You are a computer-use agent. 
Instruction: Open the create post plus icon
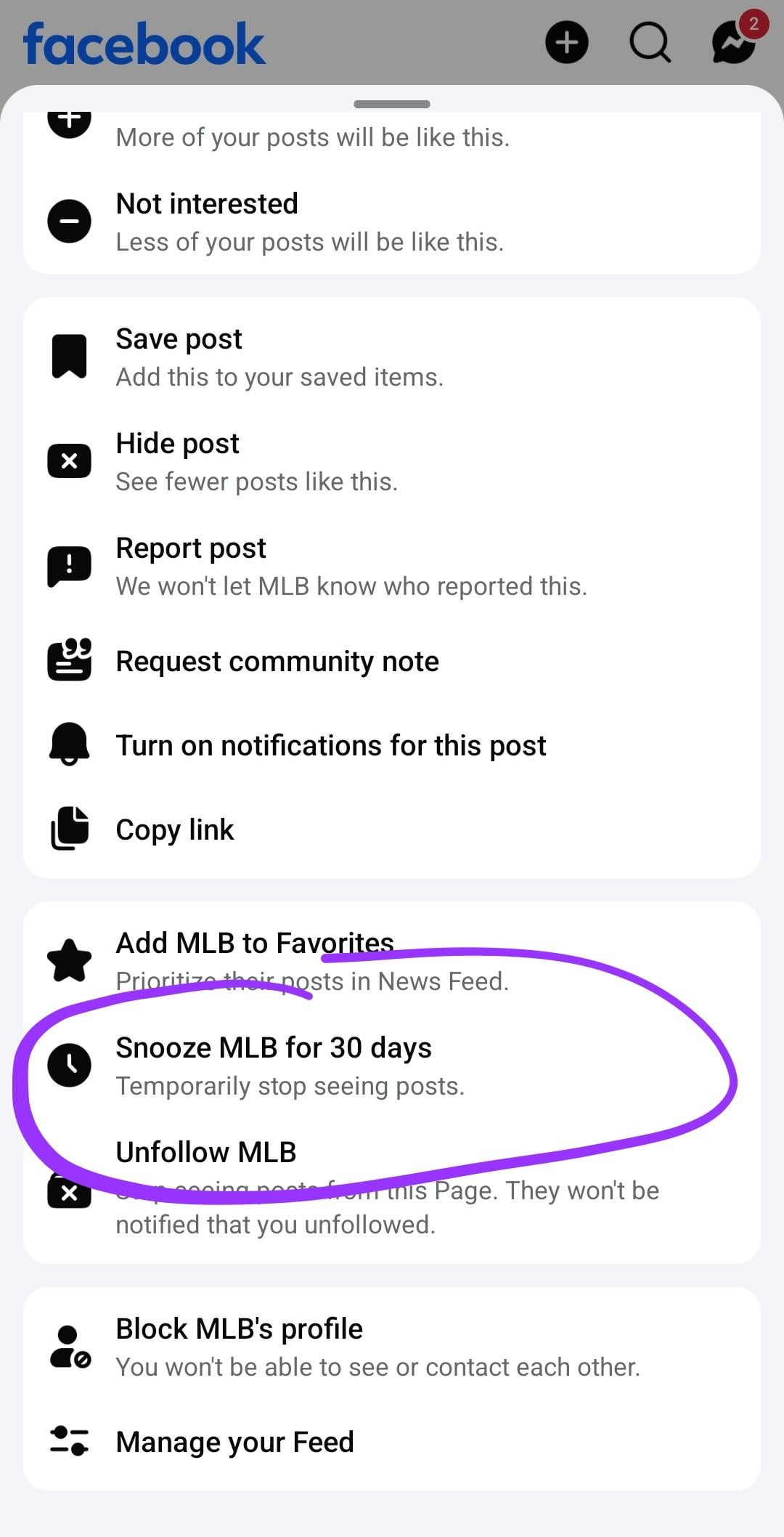pyautogui.click(x=566, y=43)
